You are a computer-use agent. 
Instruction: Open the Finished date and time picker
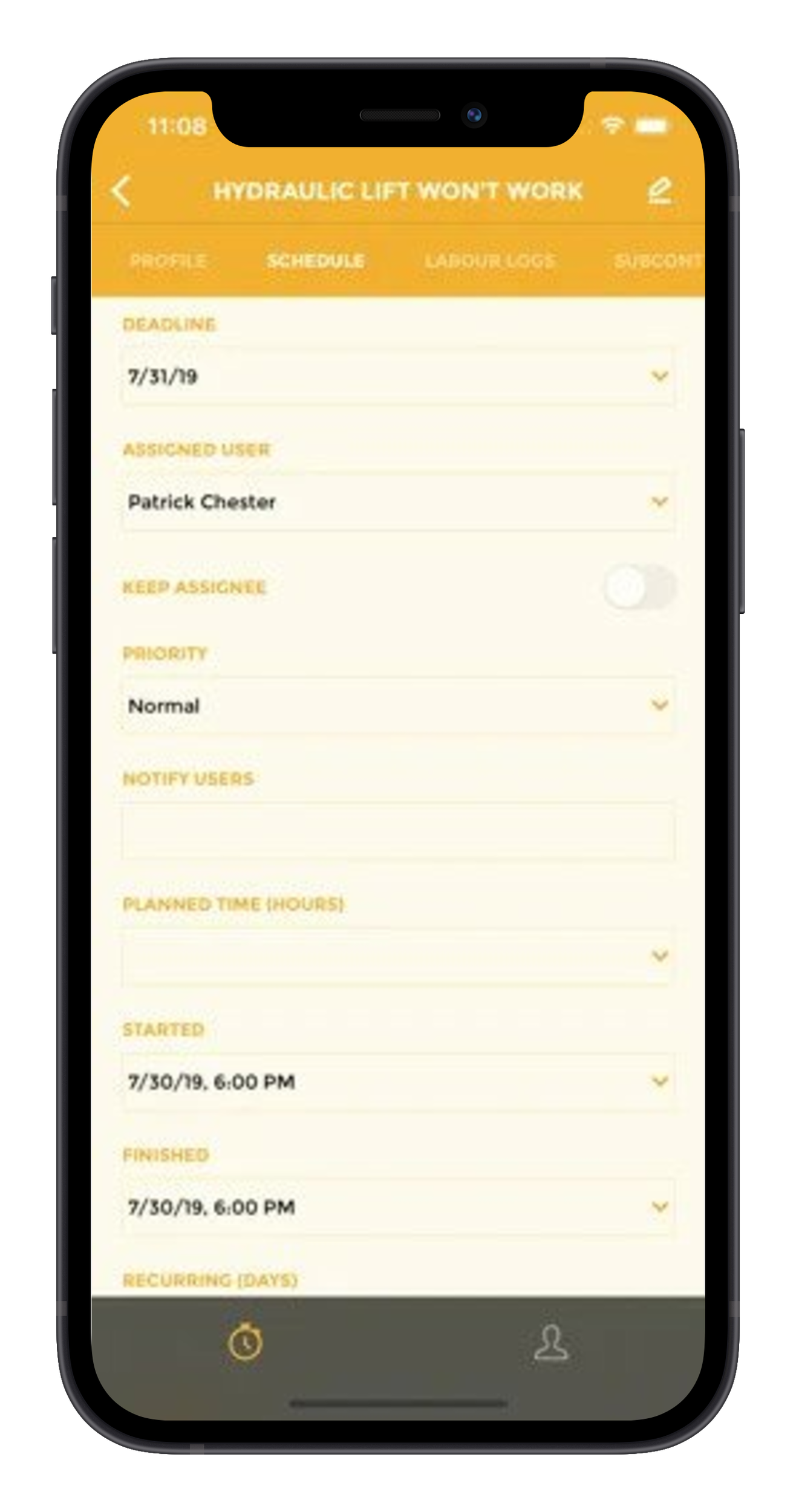[x=397, y=1207]
